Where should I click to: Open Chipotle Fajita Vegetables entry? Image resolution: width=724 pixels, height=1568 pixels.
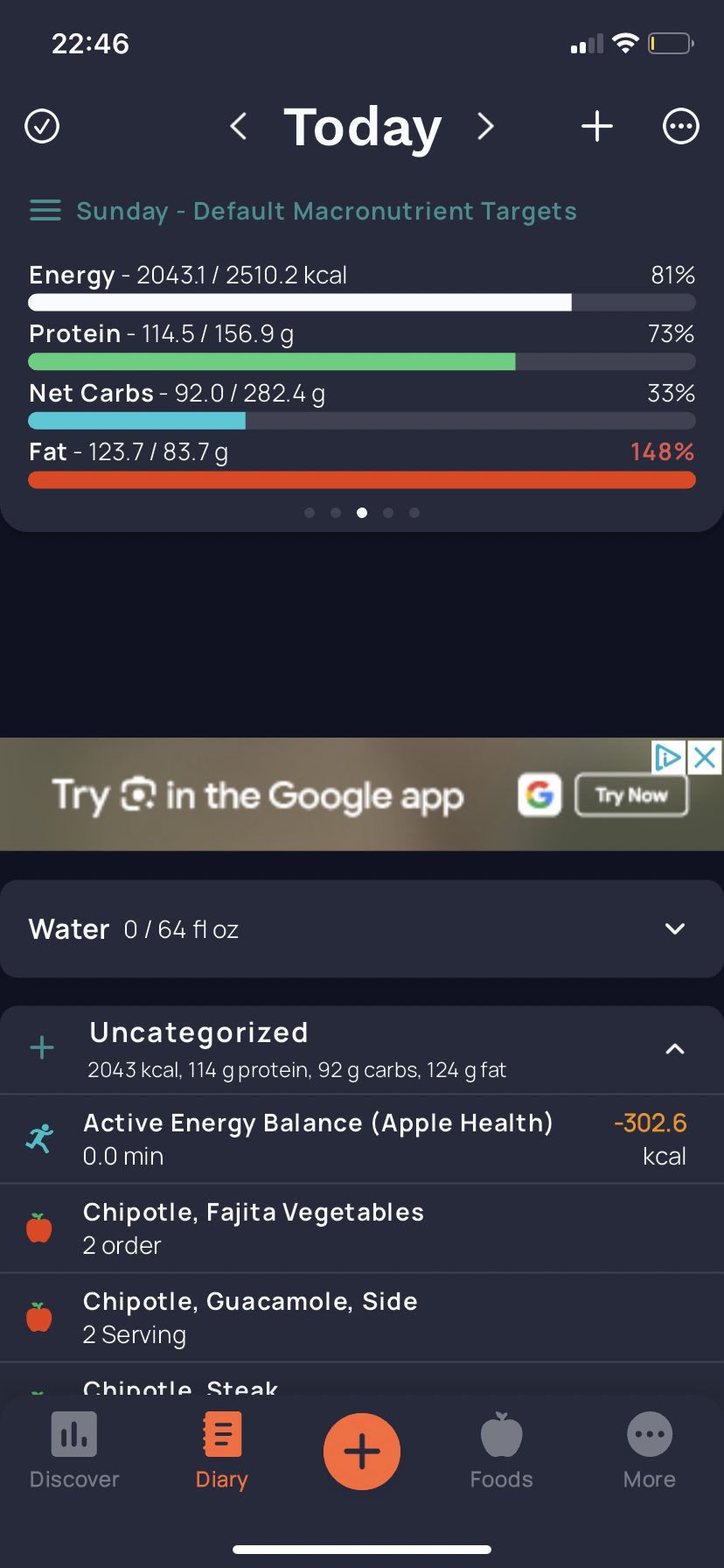point(362,1228)
